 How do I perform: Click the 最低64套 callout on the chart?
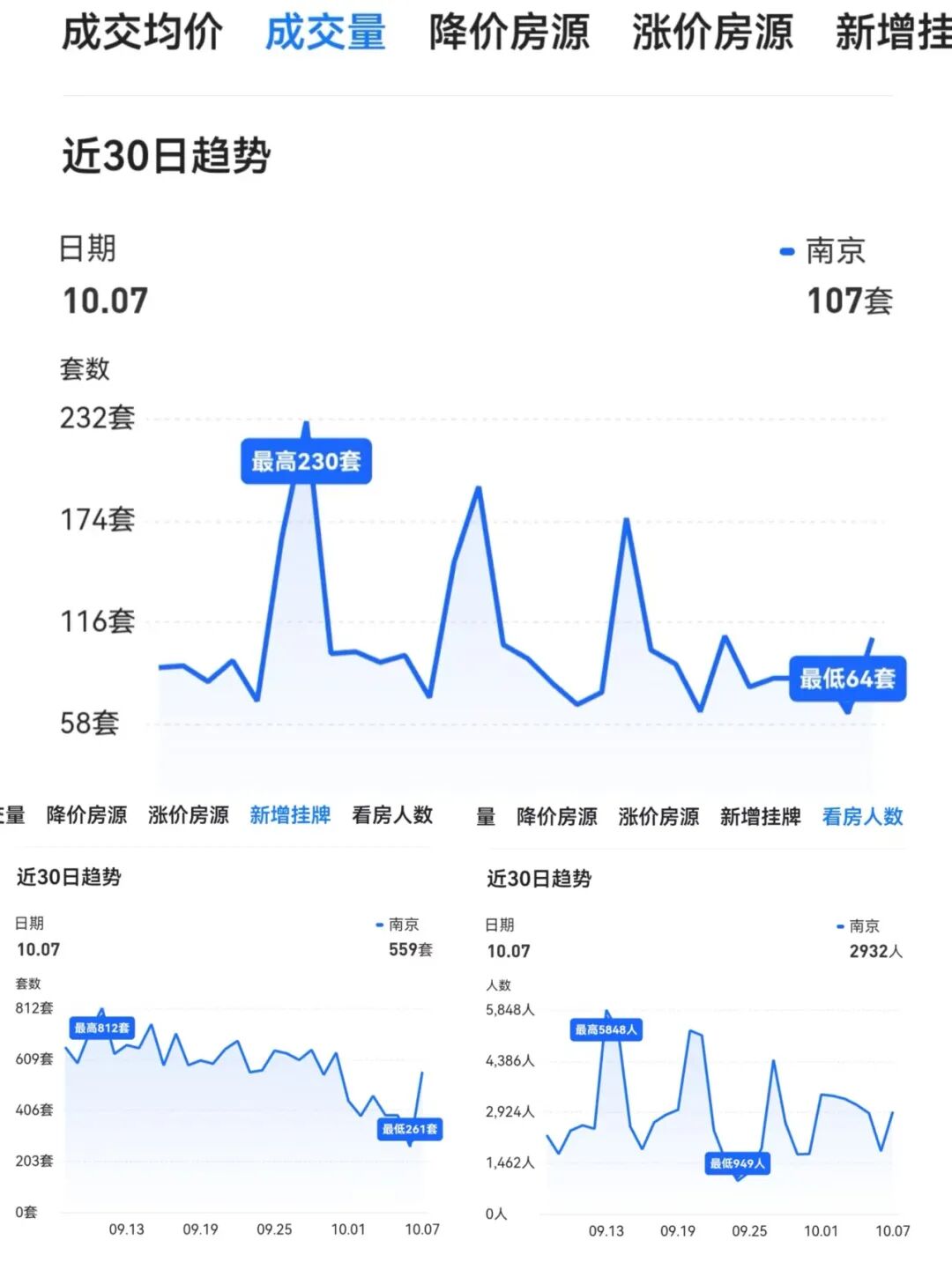(849, 680)
